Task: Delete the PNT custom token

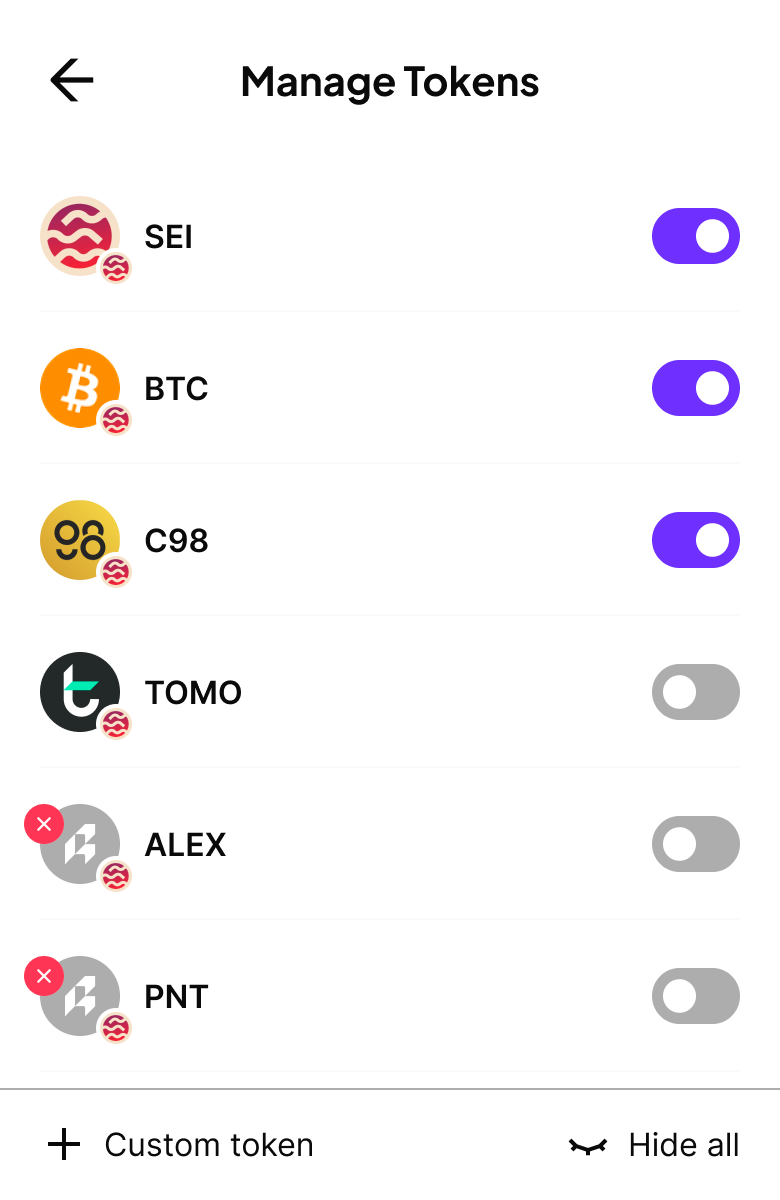Action: coord(44,976)
